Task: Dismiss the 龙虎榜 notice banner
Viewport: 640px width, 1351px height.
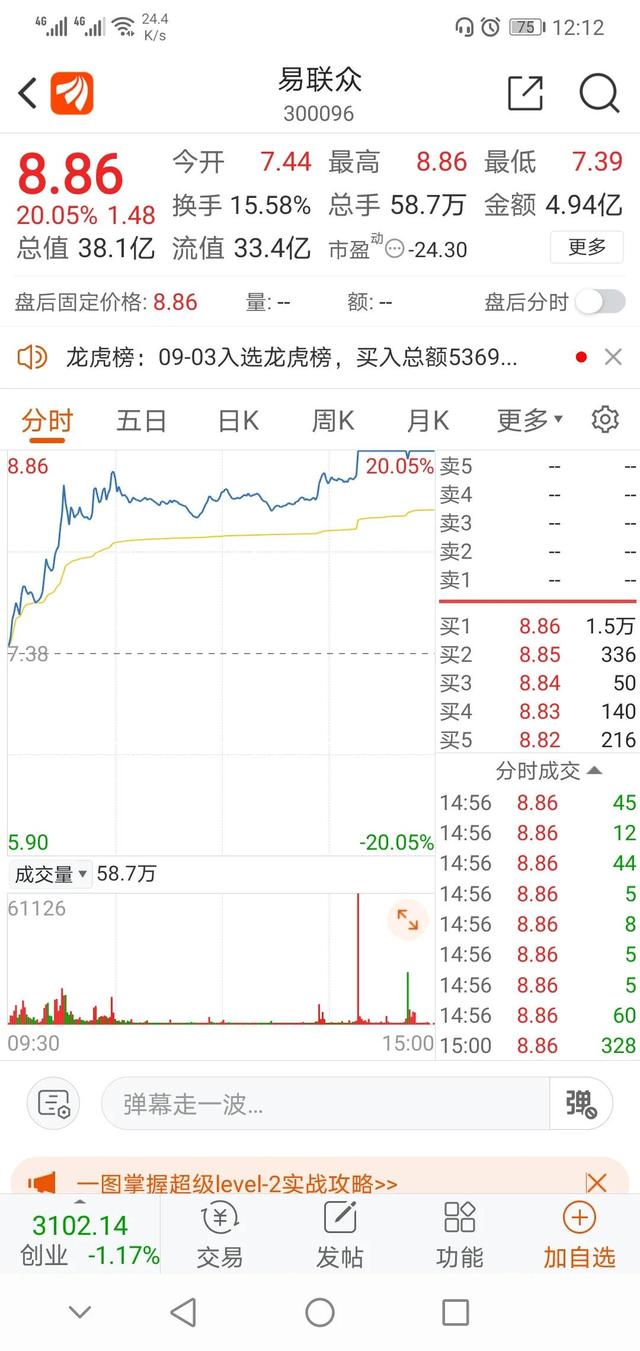Action: (x=614, y=357)
